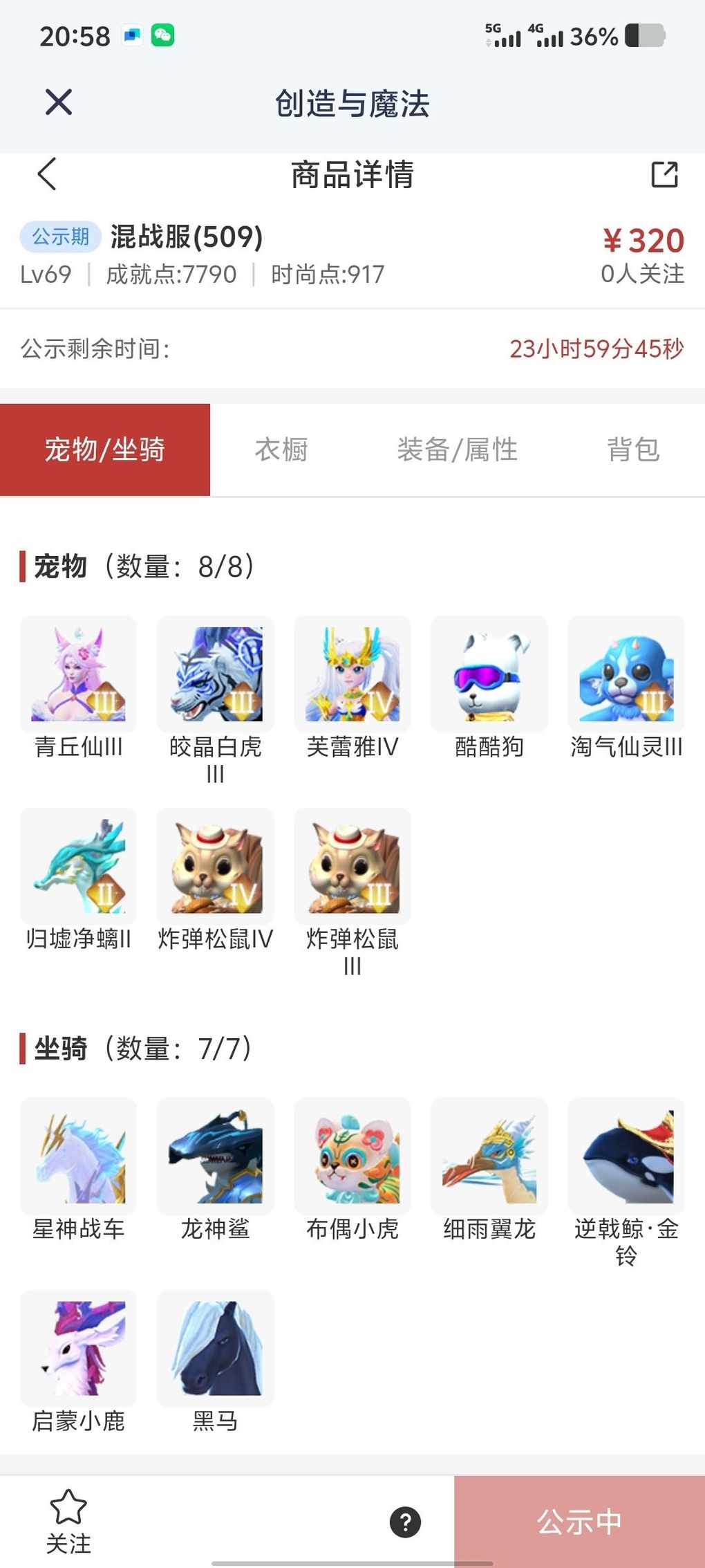Tap the 龙神鲨 mount tile

215,1156
